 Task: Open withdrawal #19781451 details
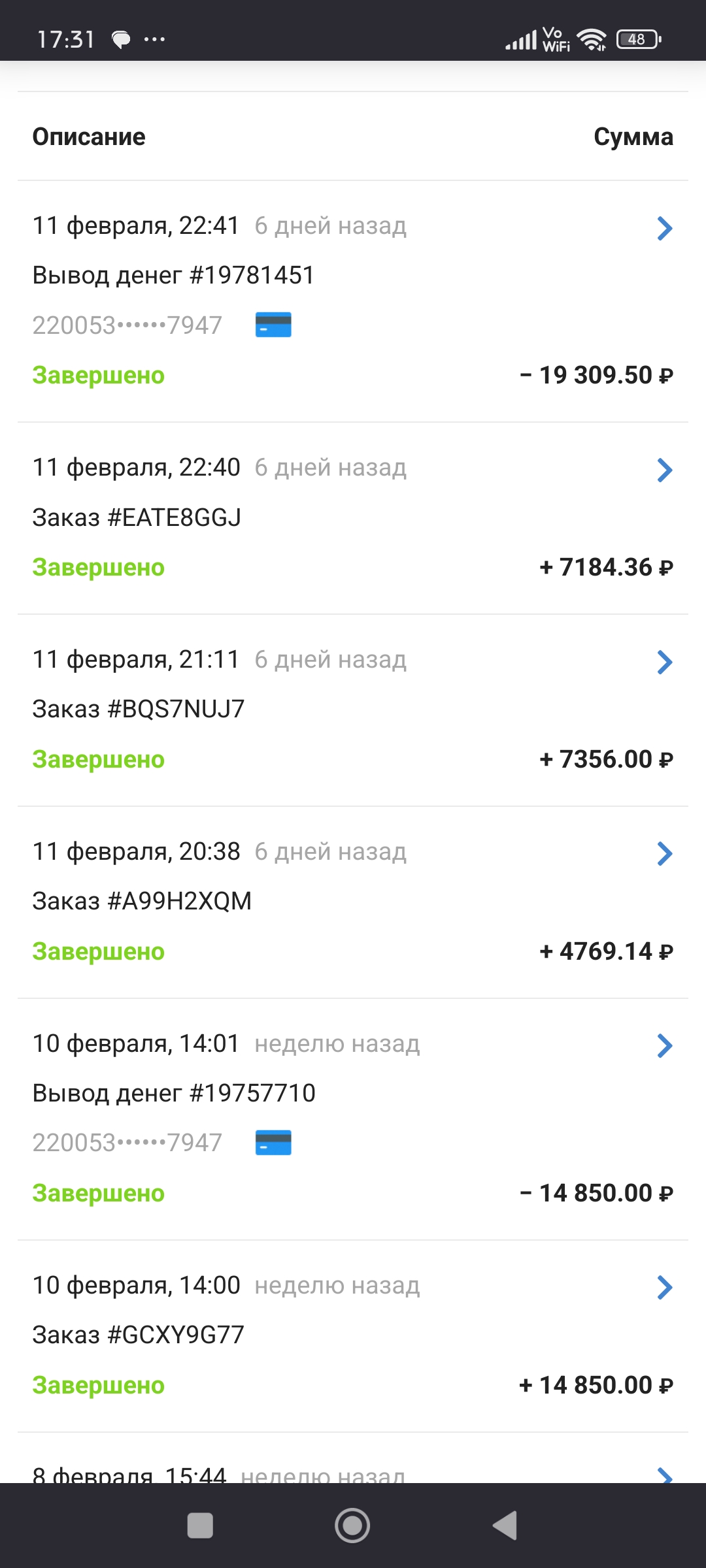[x=664, y=229]
